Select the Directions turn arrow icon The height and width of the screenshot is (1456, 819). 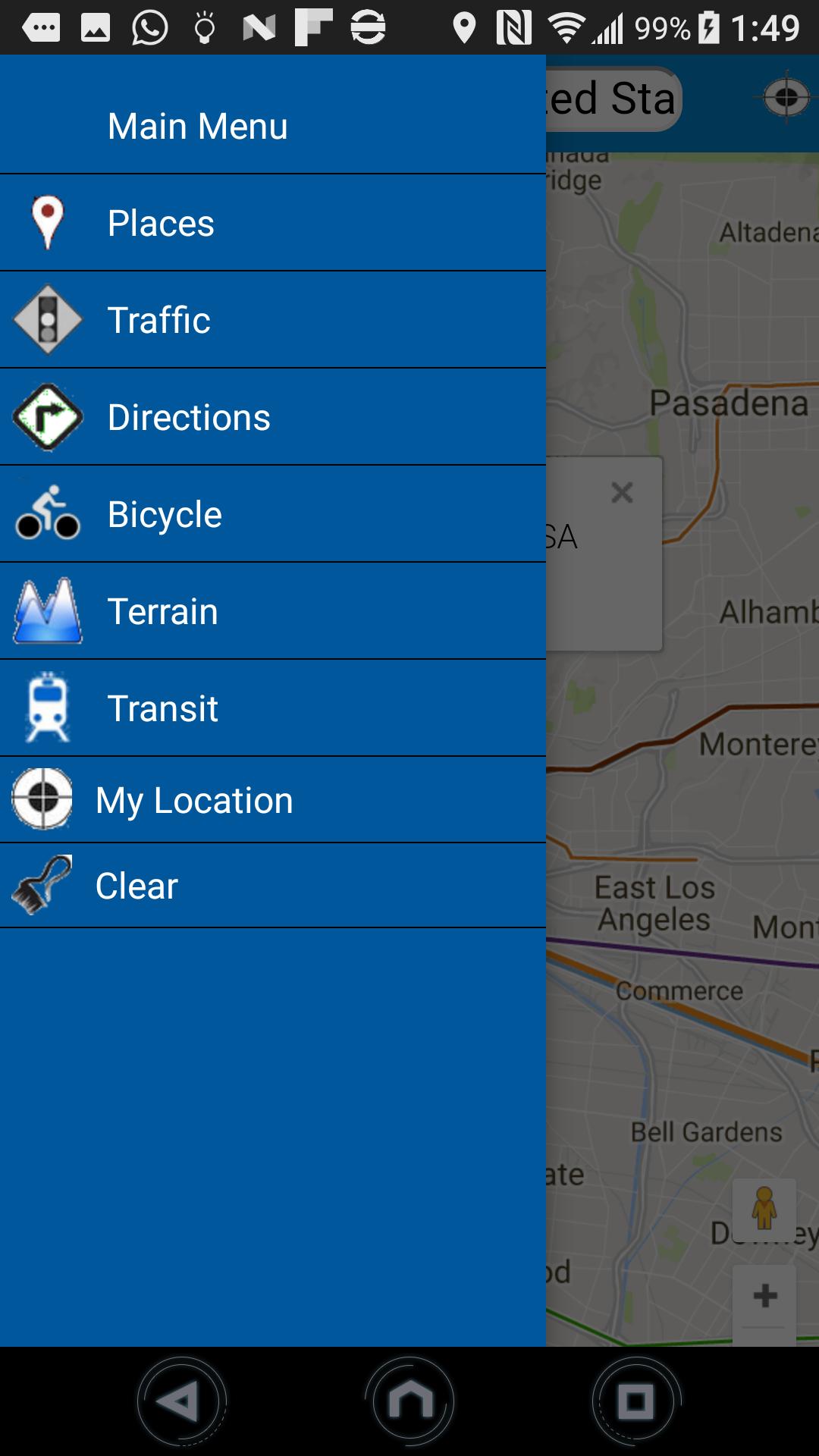tap(48, 416)
